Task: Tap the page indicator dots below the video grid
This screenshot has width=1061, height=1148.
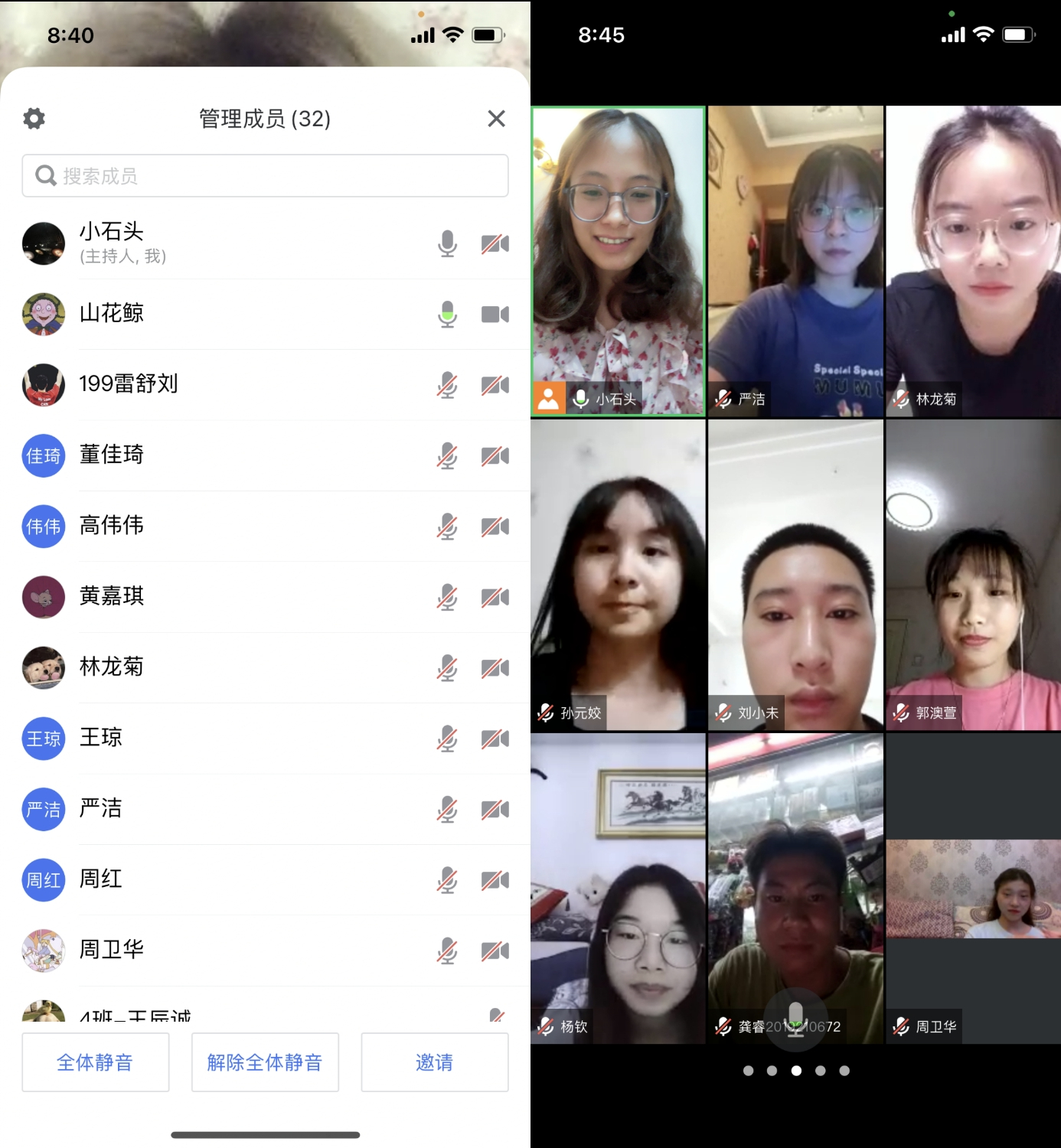Action: 796,1071
